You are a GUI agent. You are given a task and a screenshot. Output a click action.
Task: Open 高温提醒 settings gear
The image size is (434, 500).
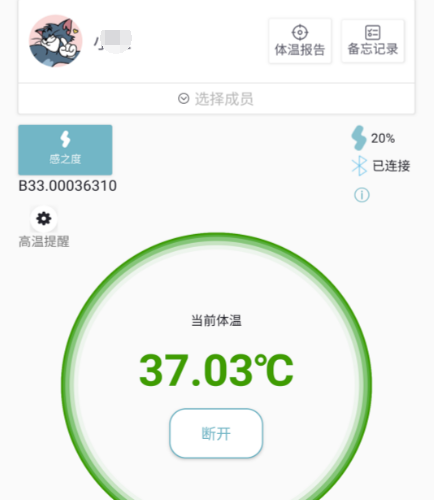point(44,219)
